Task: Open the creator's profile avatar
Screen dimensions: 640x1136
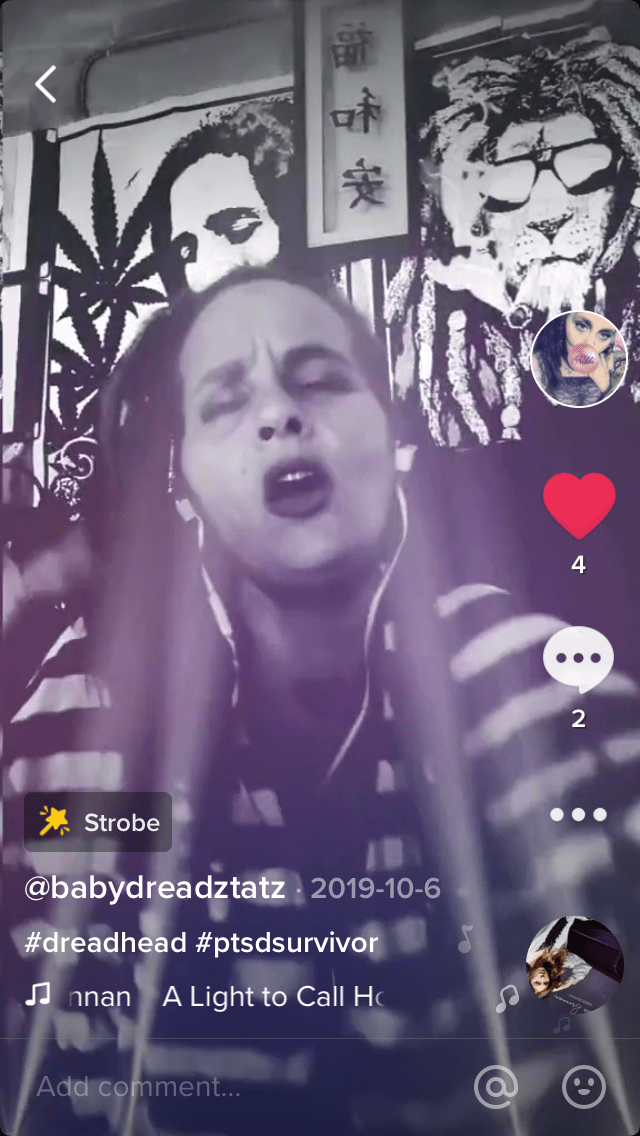Action: pos(578,359)
